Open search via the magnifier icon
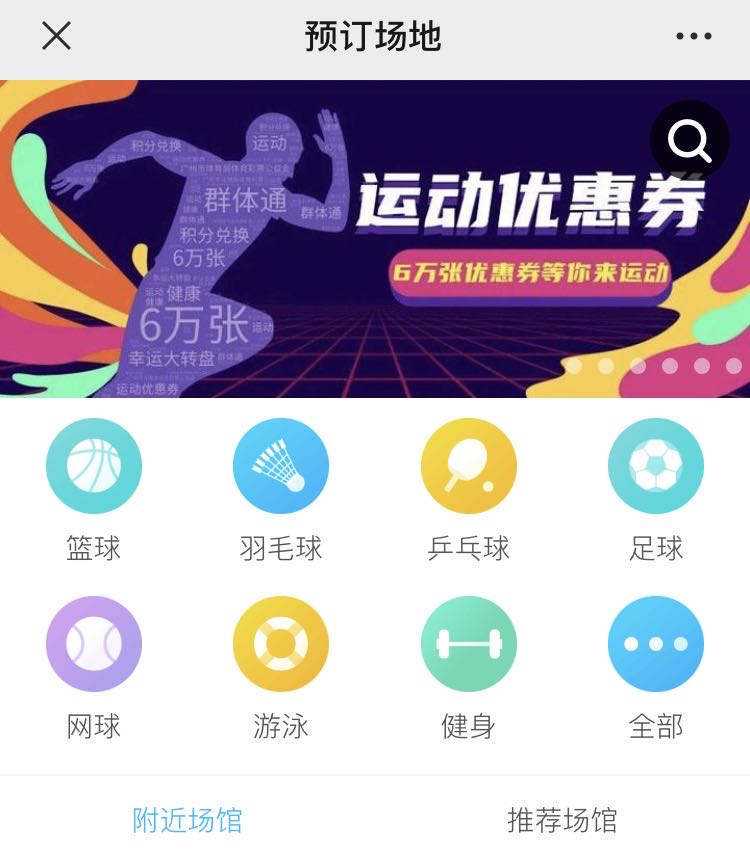This screenshot has height=857, width=750. click(x=690, y=141)
